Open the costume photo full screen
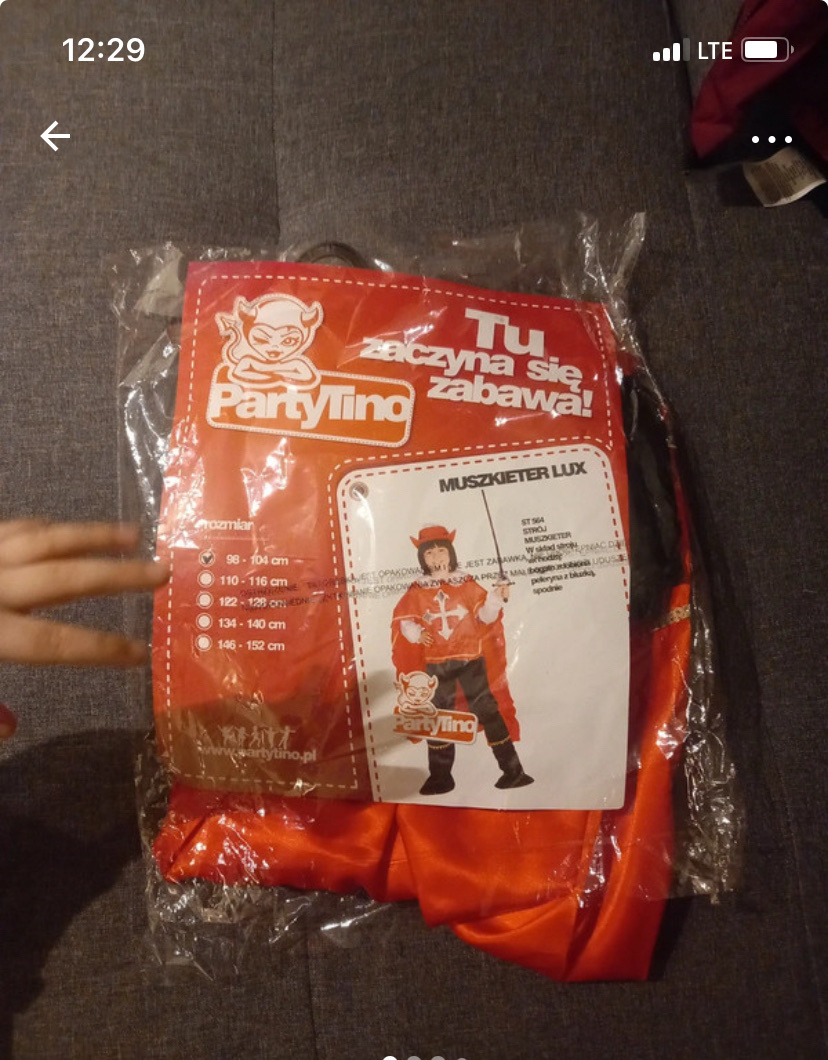 414,600
